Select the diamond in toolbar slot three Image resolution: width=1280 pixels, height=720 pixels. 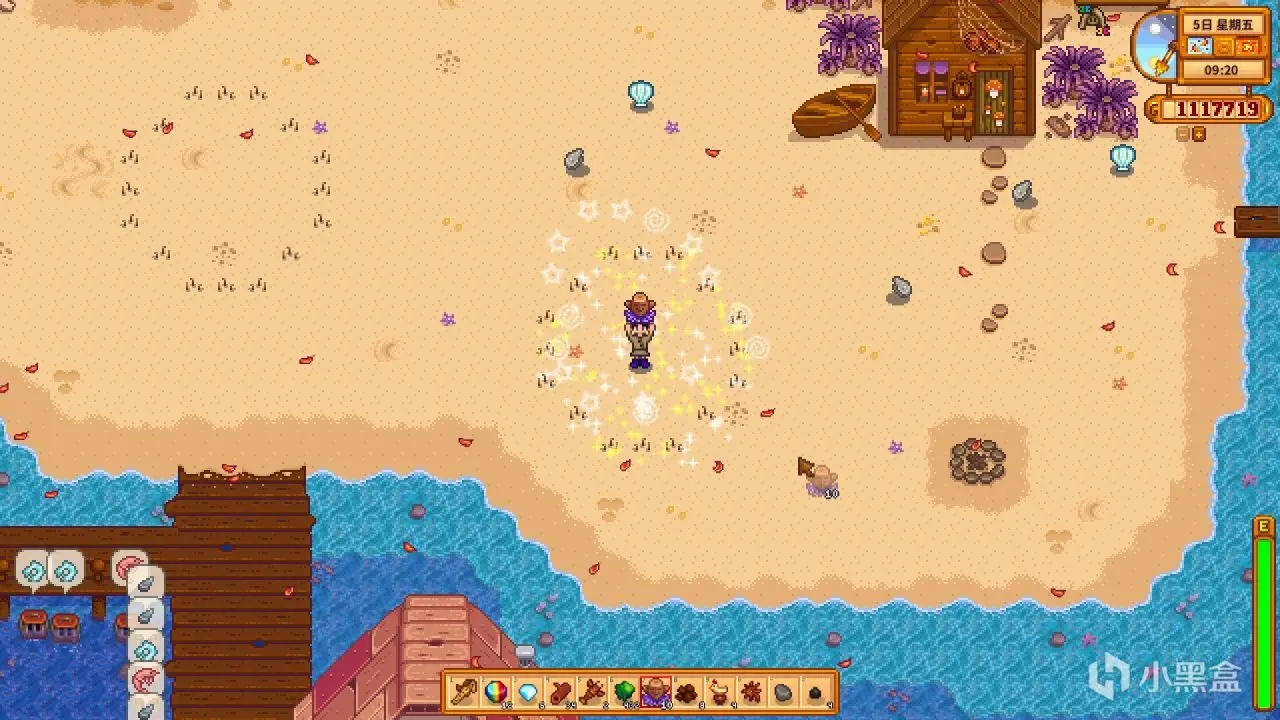click(x=528, y=691)
